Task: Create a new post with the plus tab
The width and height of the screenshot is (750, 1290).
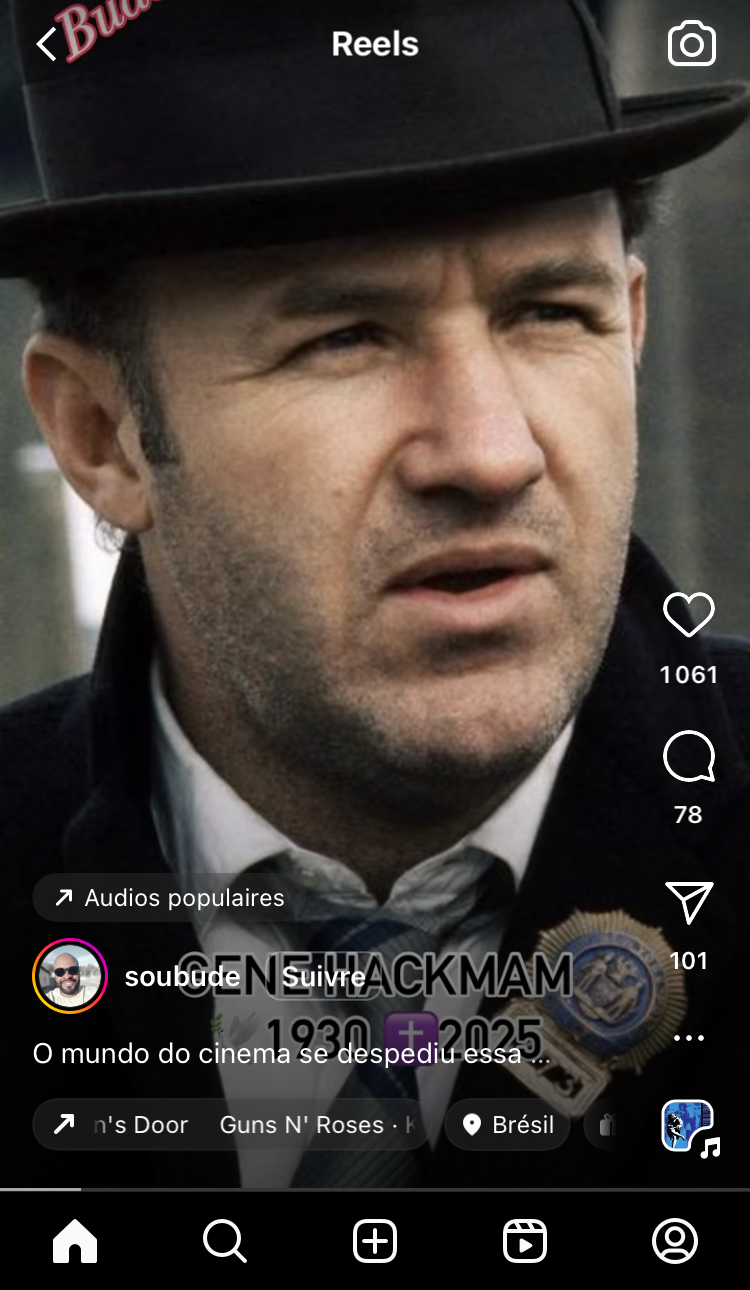Action: click(375, 1241)
